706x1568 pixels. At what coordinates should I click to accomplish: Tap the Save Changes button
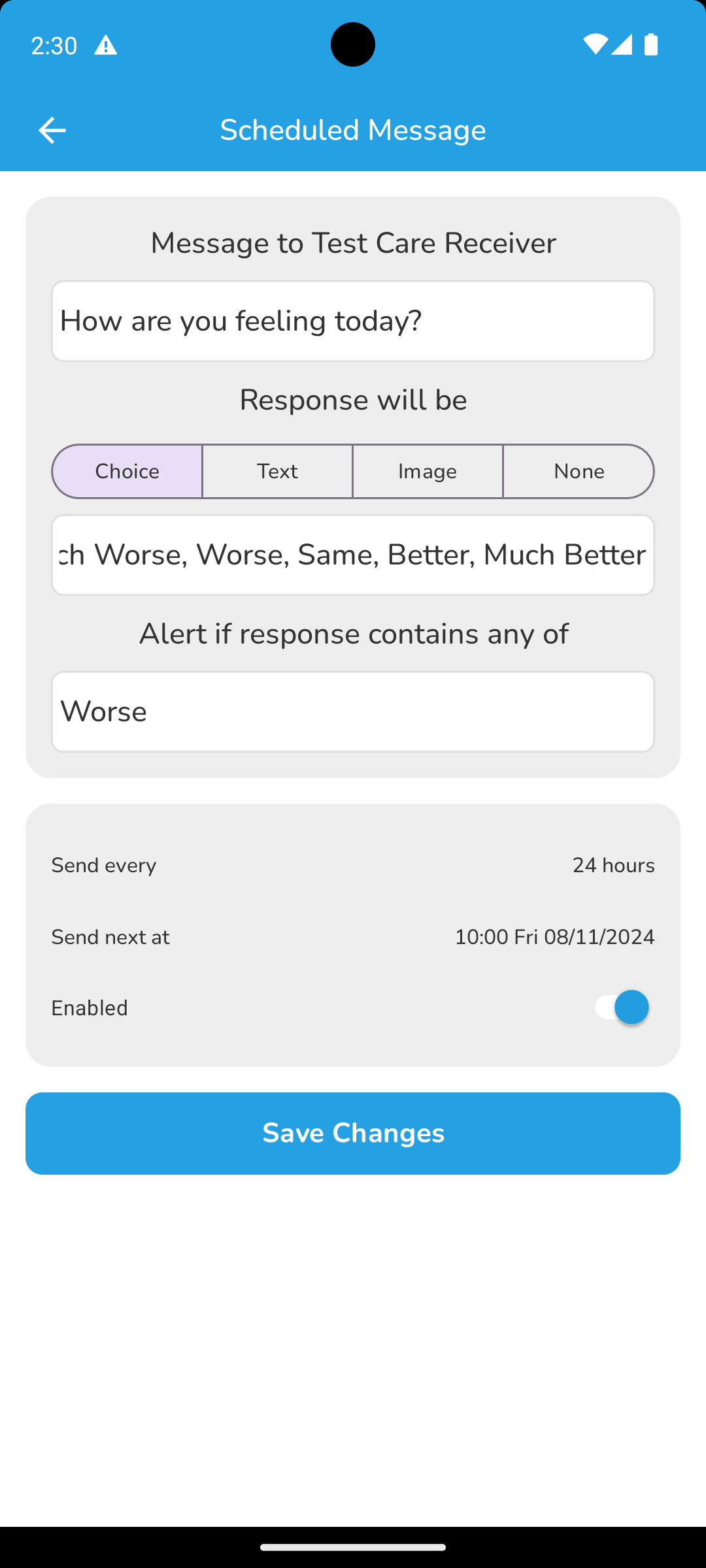353,1133
